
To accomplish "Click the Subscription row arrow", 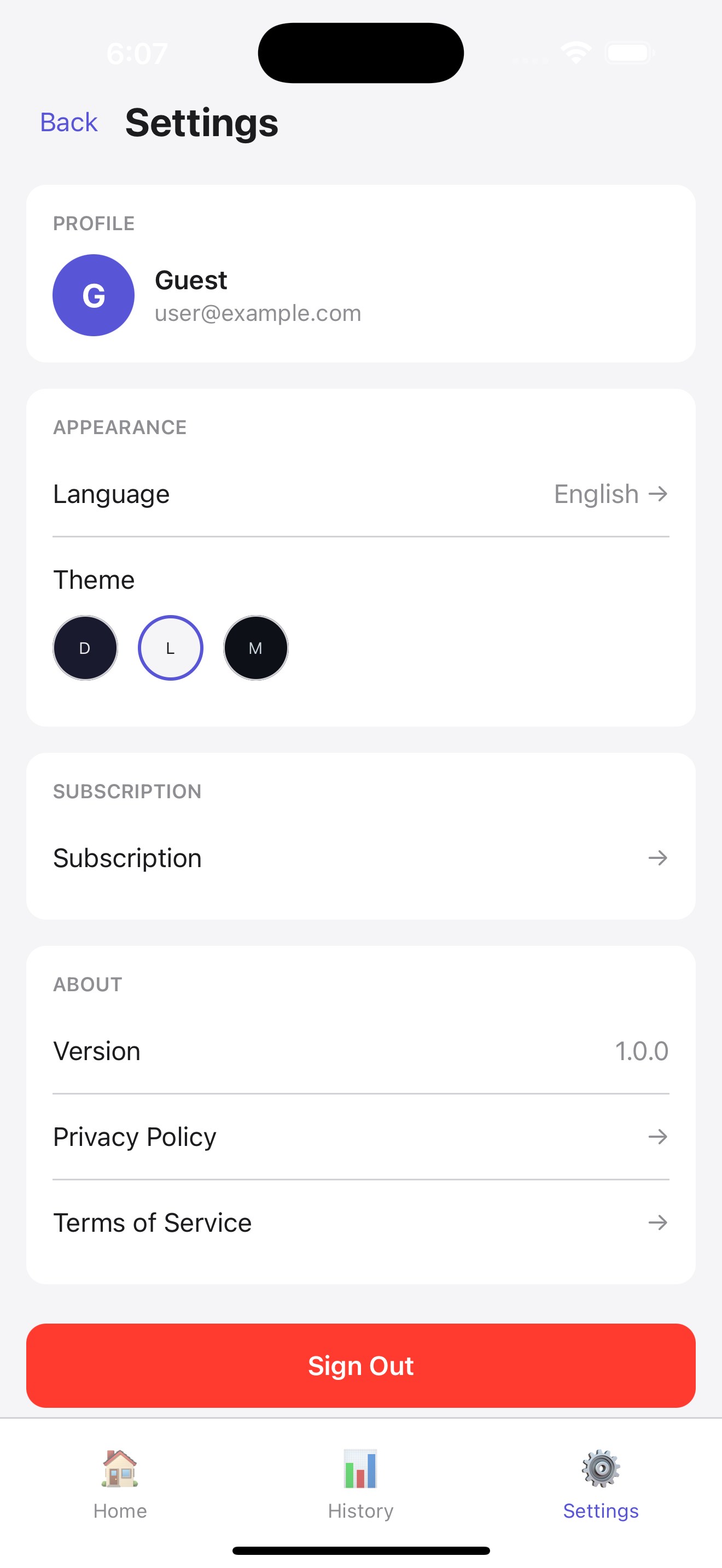I will (658, 858).
